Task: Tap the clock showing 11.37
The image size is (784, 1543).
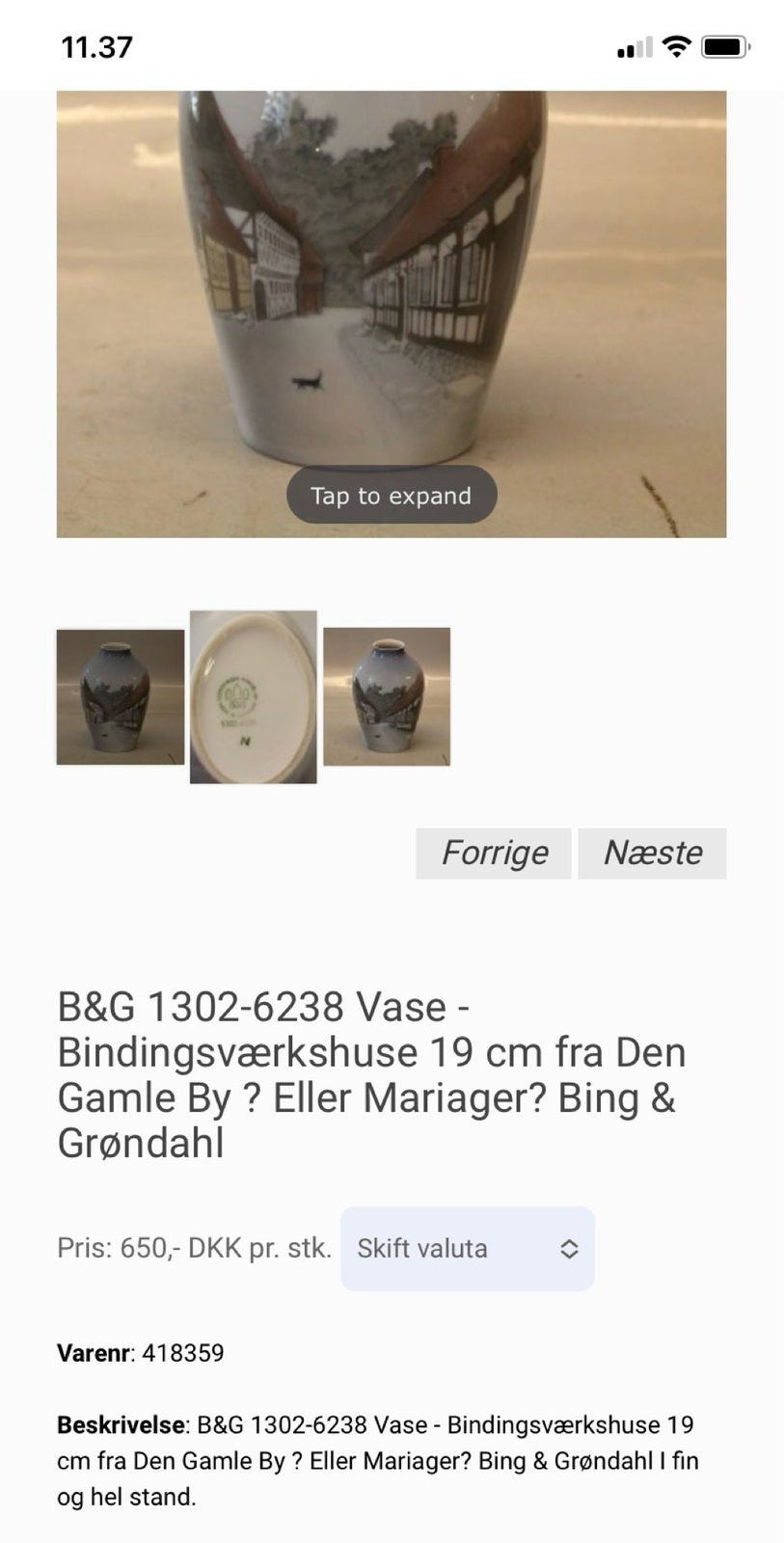Action: [94, 45]
